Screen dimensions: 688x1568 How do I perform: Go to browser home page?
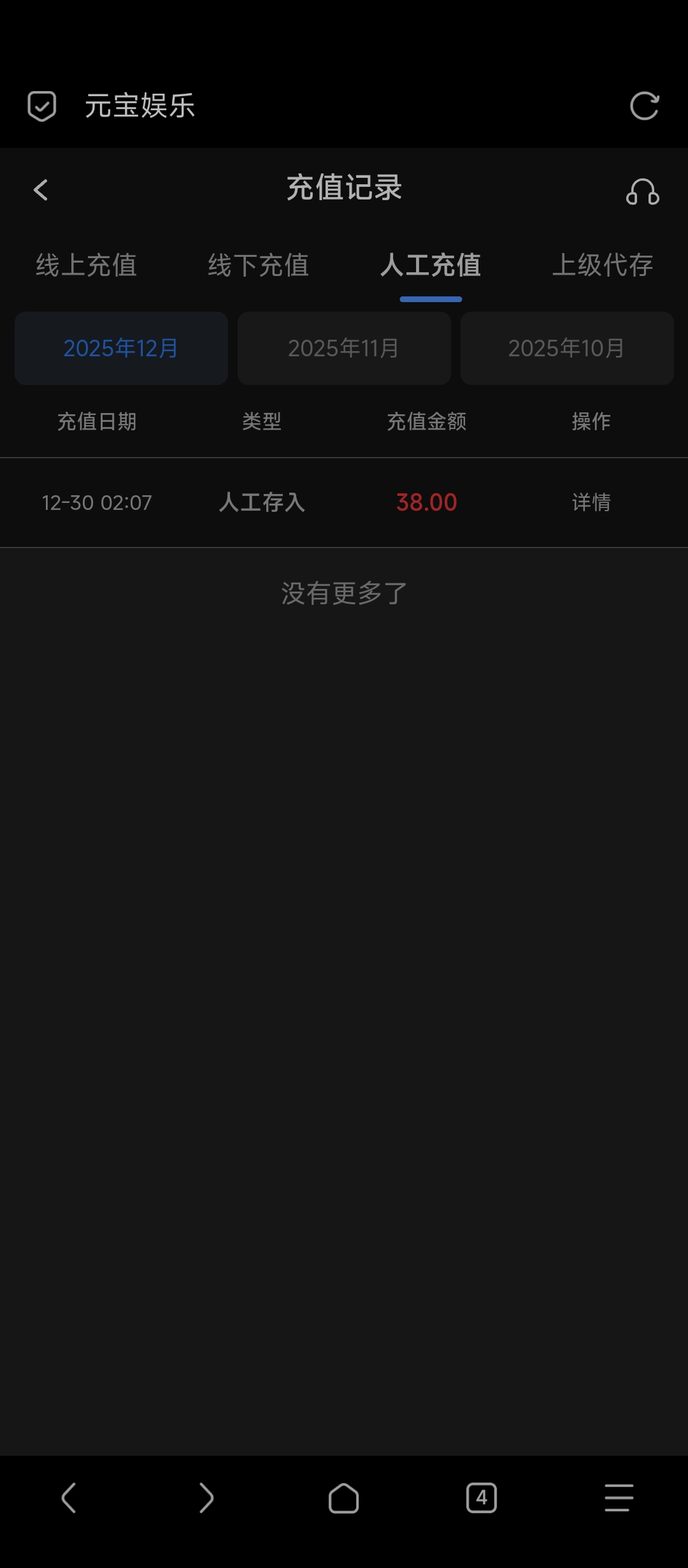(x=343, y=1497)
